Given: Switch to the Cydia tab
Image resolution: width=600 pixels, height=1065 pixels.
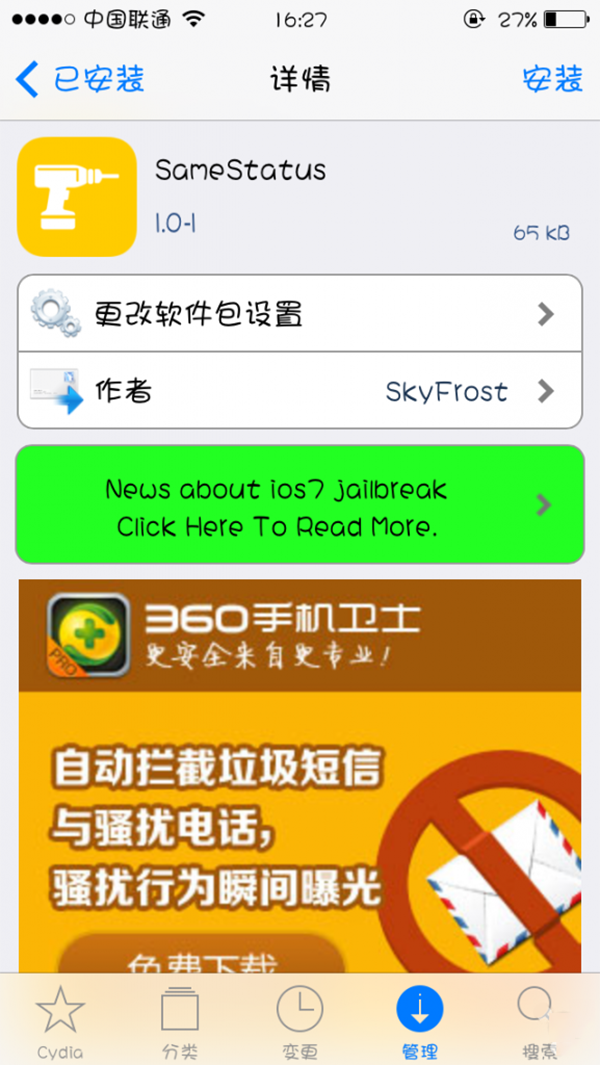Looking at the screenshot, I should pyautogui.click(x=60, y=1020).
